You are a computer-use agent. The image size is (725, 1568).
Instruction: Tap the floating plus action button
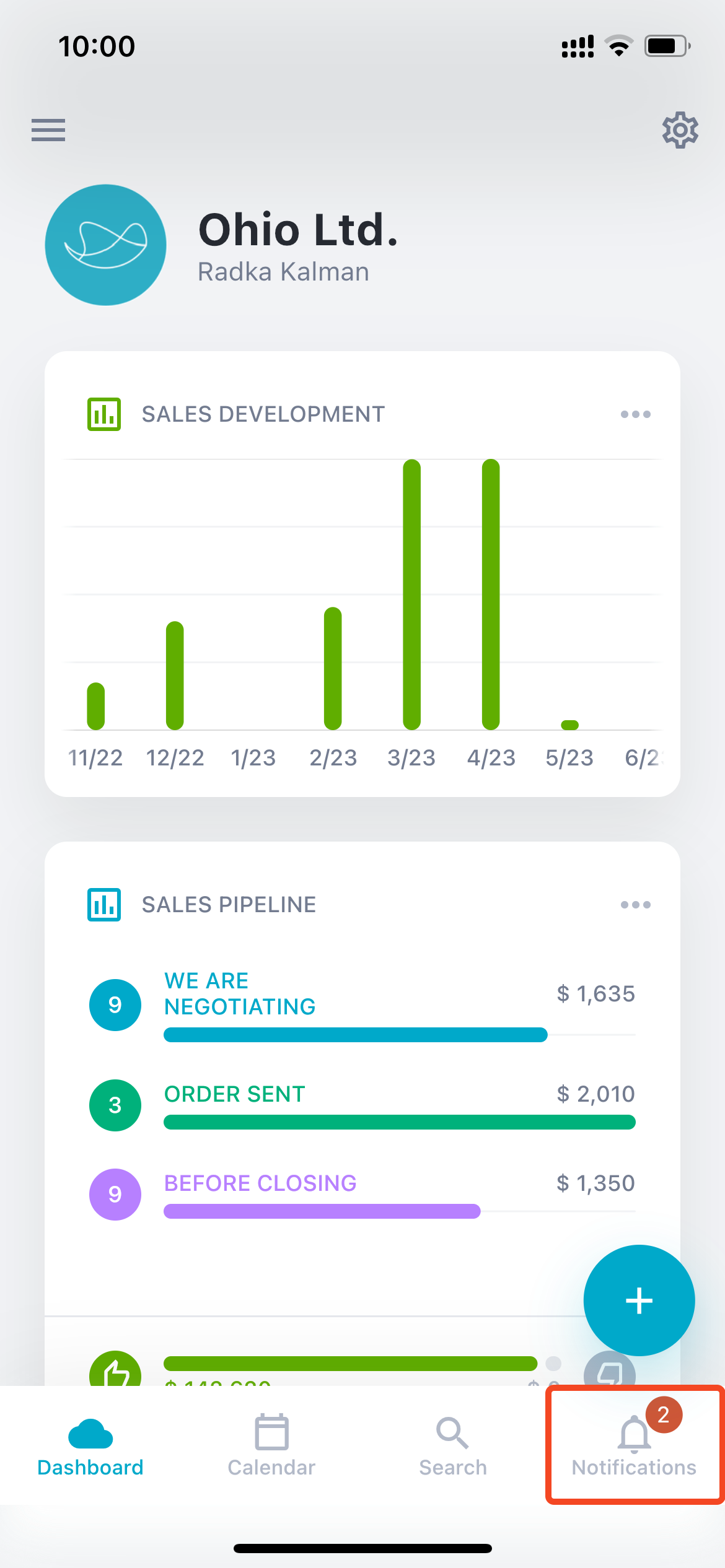[x=639, y=1300]
